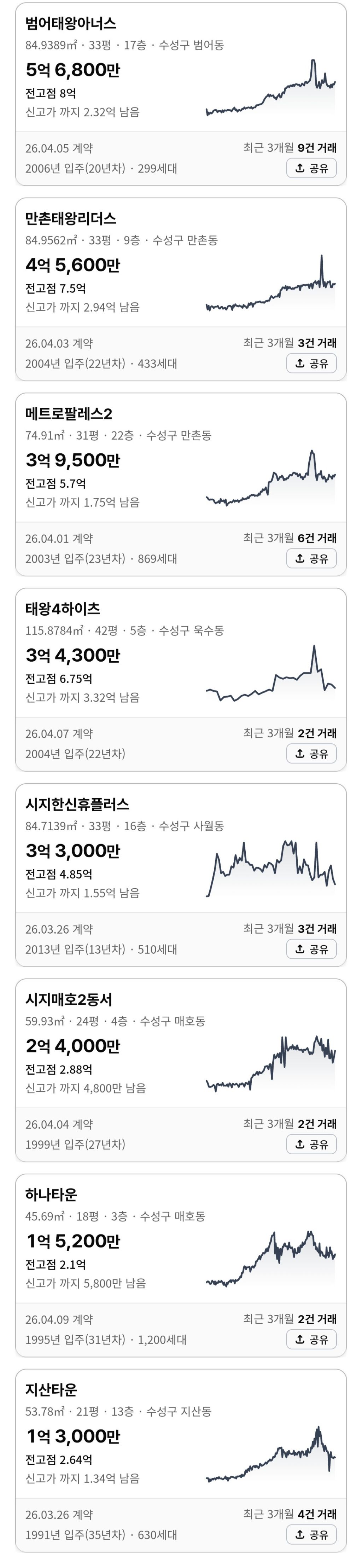Open the 만촌태왕리더스 apartment card

pos(71,219)
